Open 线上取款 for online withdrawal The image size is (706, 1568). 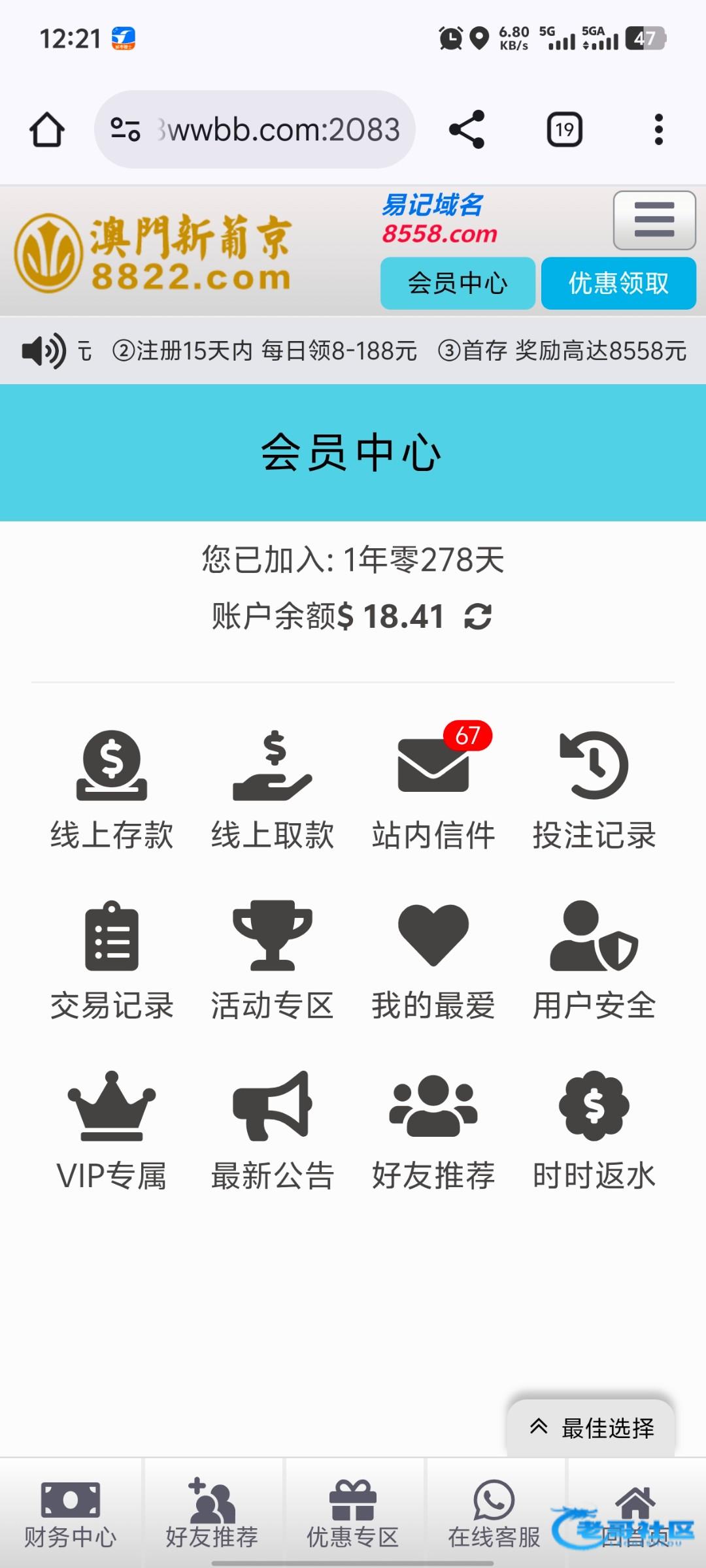coord(273,791)
